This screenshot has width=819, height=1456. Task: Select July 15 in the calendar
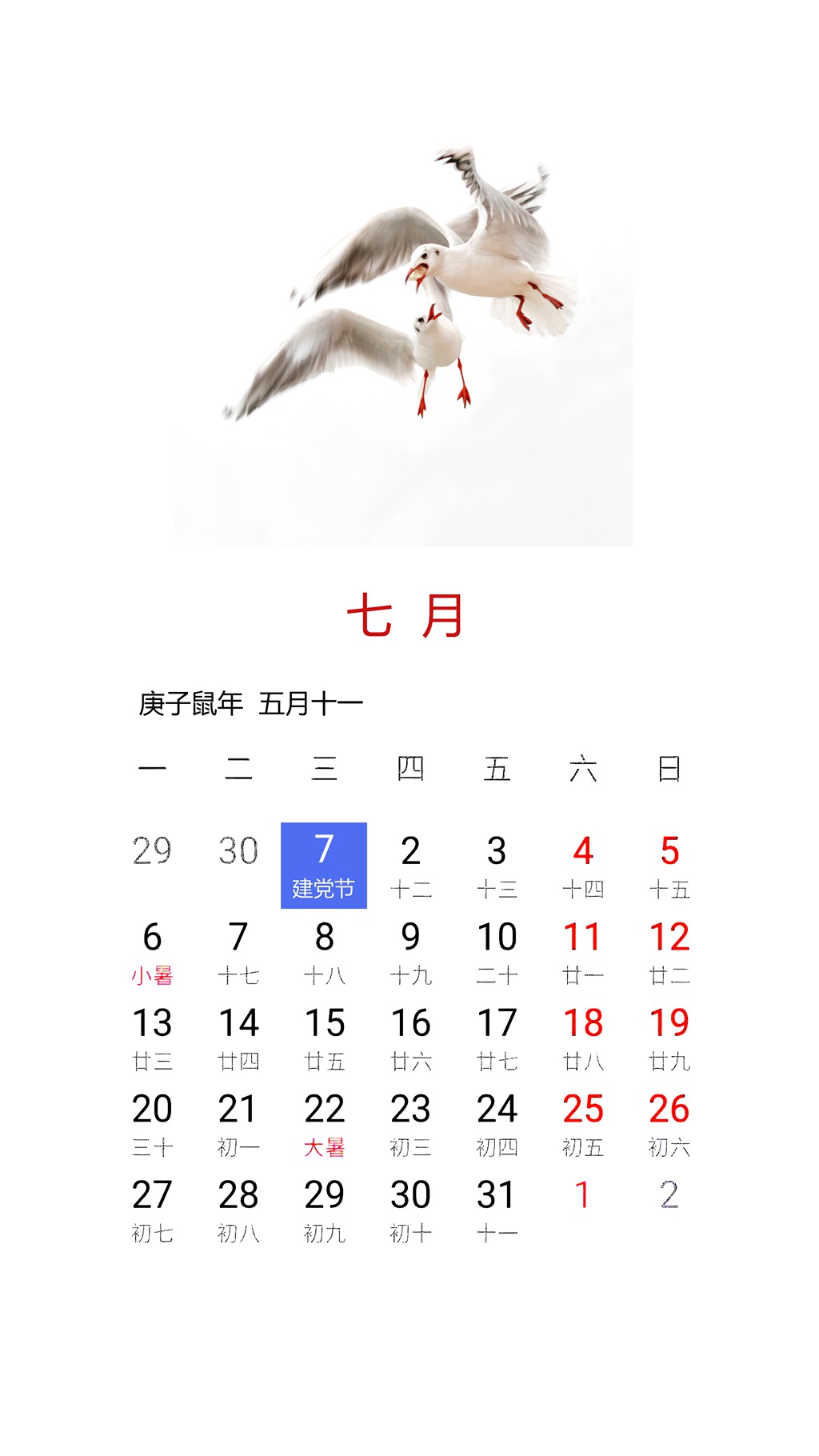point(324,1038)
